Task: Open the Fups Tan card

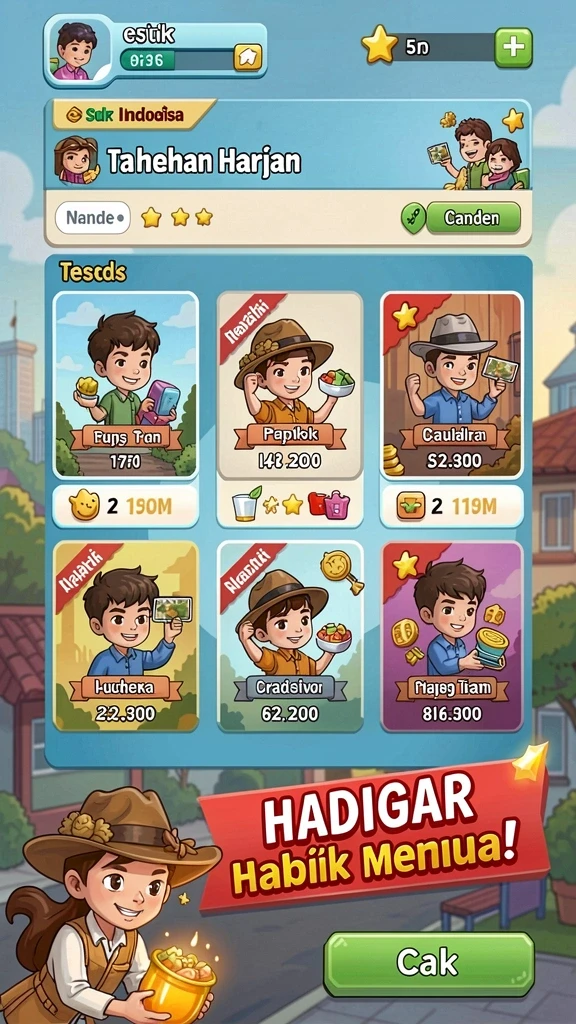Action: tap(125, 385)
